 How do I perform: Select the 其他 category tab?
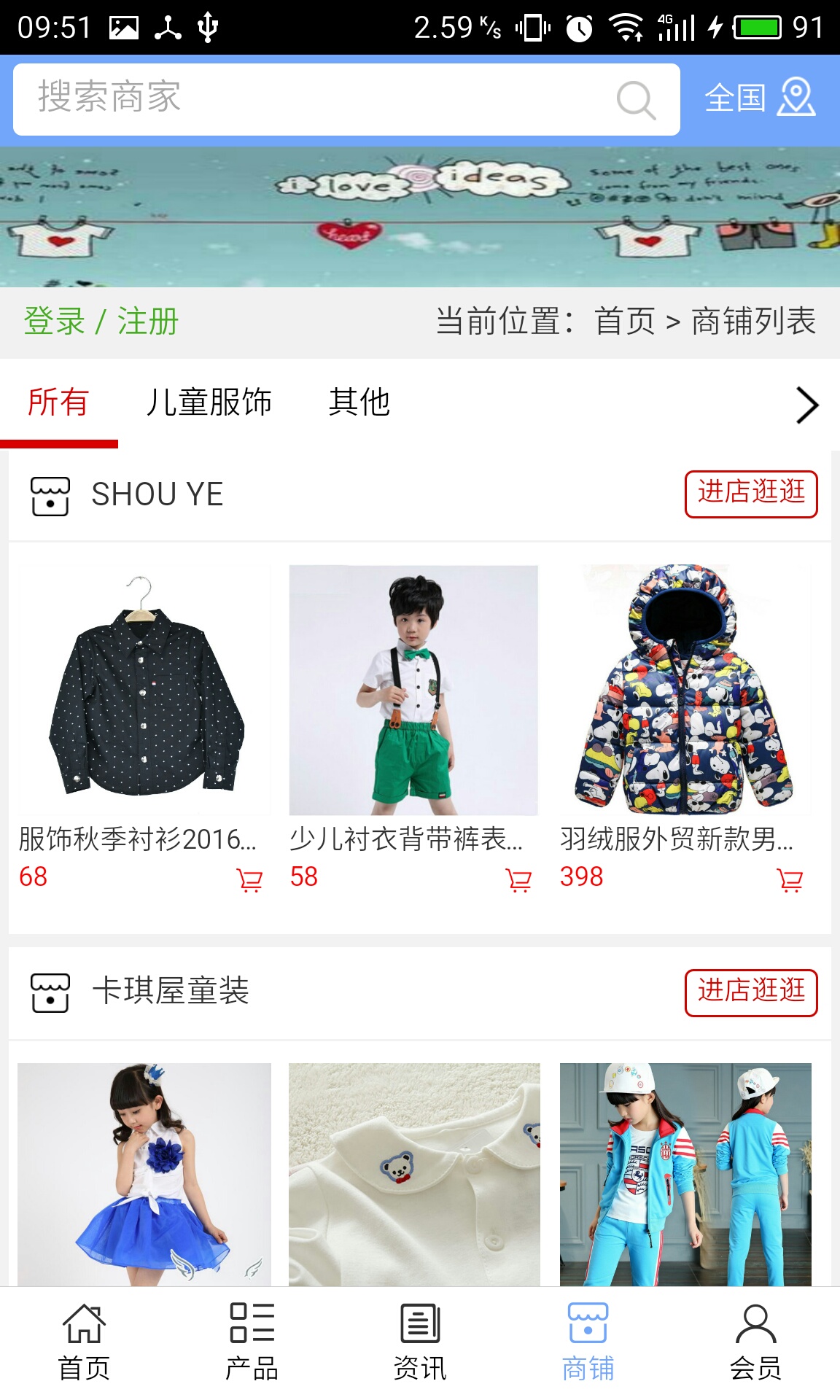click(359, 402)
